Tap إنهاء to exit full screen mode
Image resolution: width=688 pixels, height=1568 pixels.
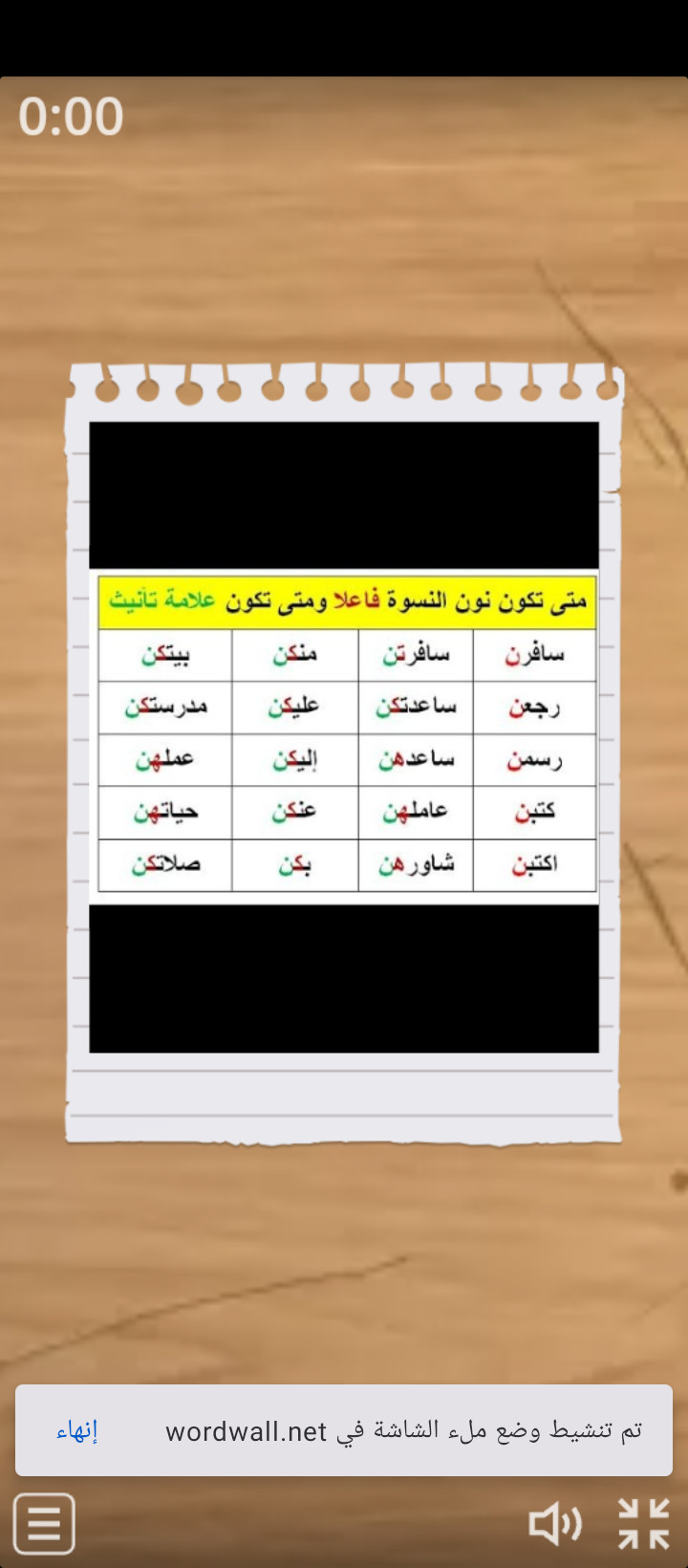click(77, 1430)
